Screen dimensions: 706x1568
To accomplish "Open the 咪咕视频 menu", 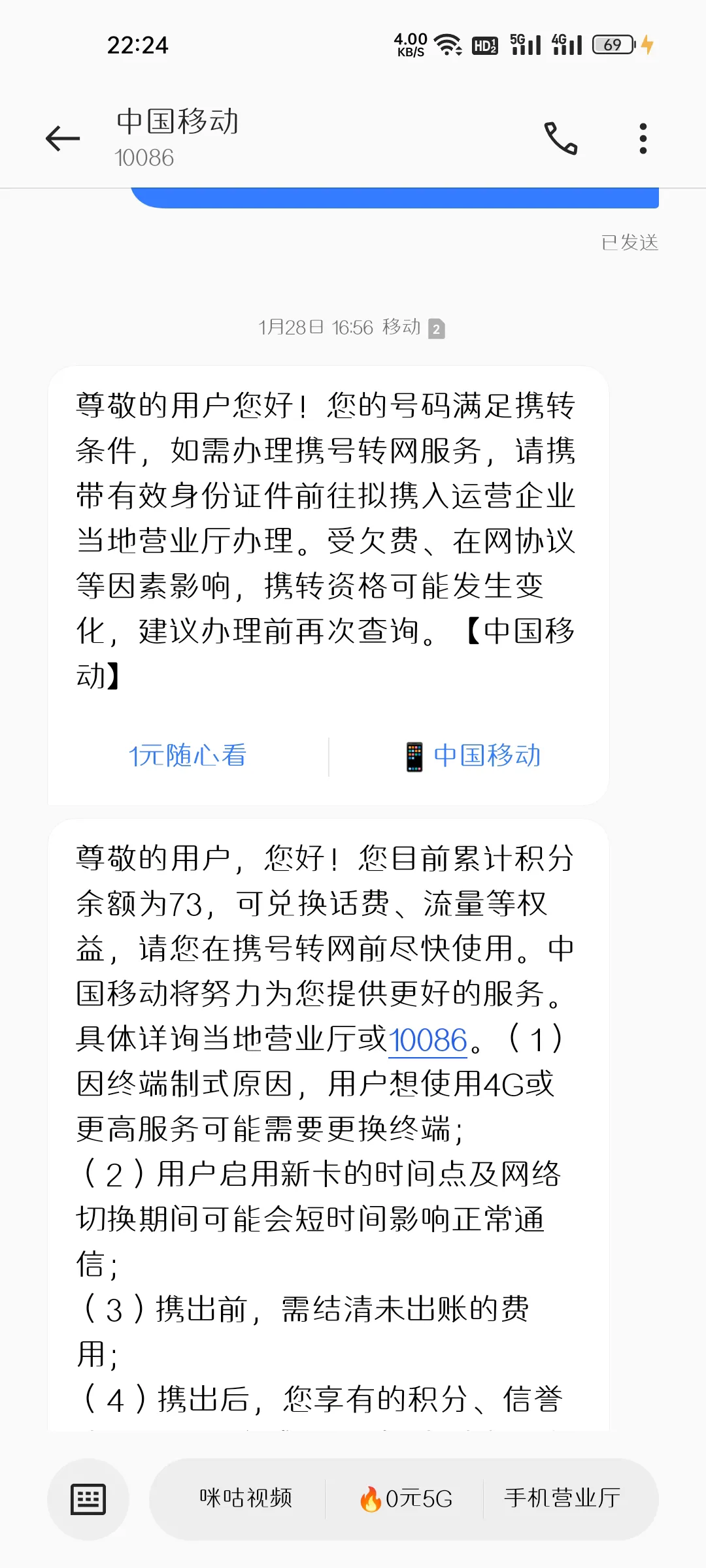I will [246, 1498].
